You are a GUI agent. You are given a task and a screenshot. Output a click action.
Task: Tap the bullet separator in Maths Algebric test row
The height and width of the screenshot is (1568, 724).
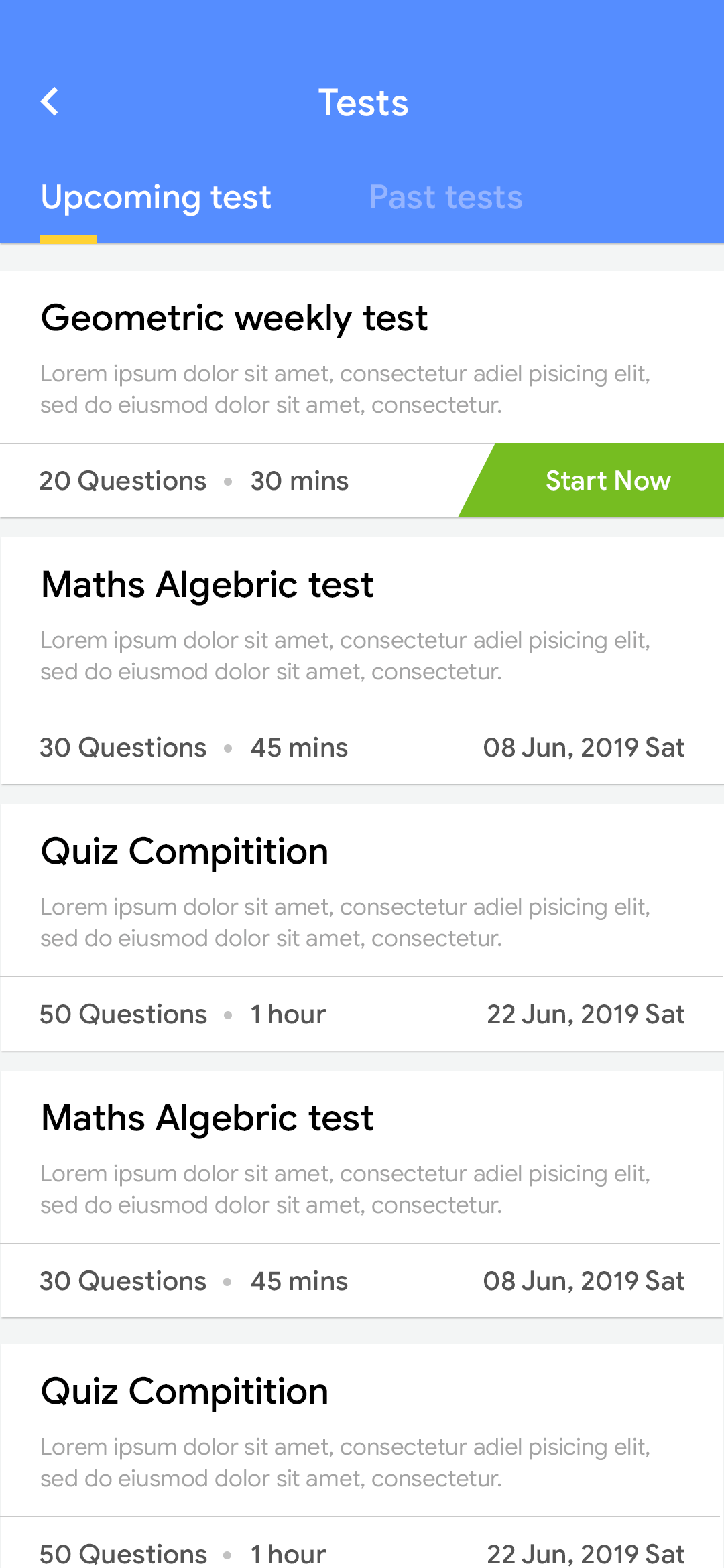pyautogui.click(x=228, y=746)
